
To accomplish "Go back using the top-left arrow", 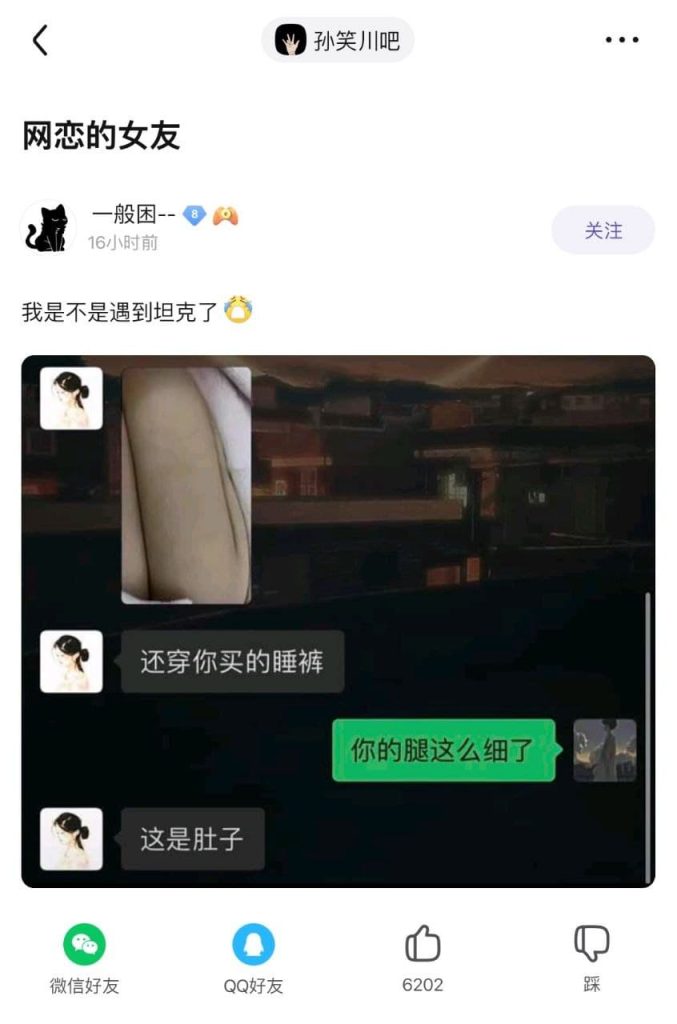I will [x=40, y=40].
